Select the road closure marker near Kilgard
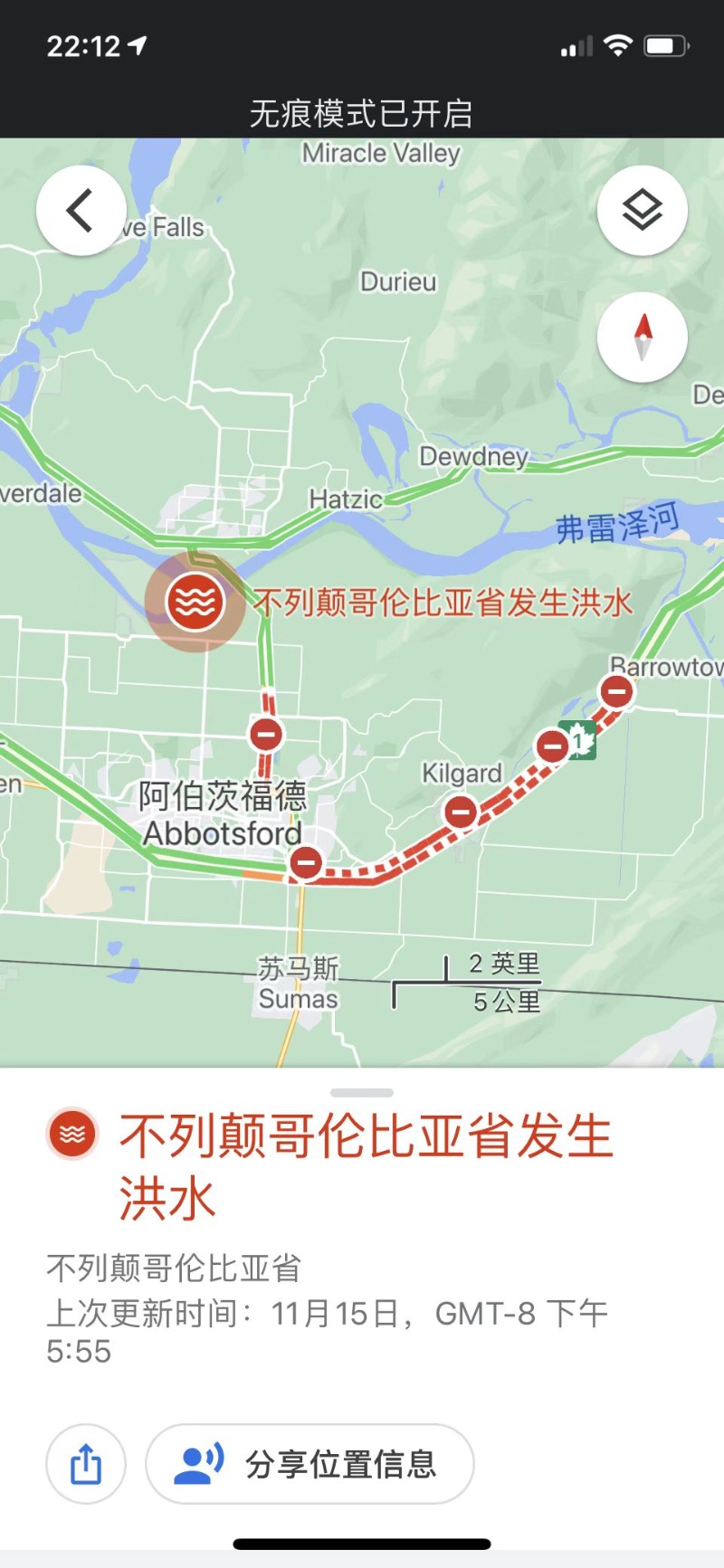Screen dimensions: 724x1568 coord(462,812)
